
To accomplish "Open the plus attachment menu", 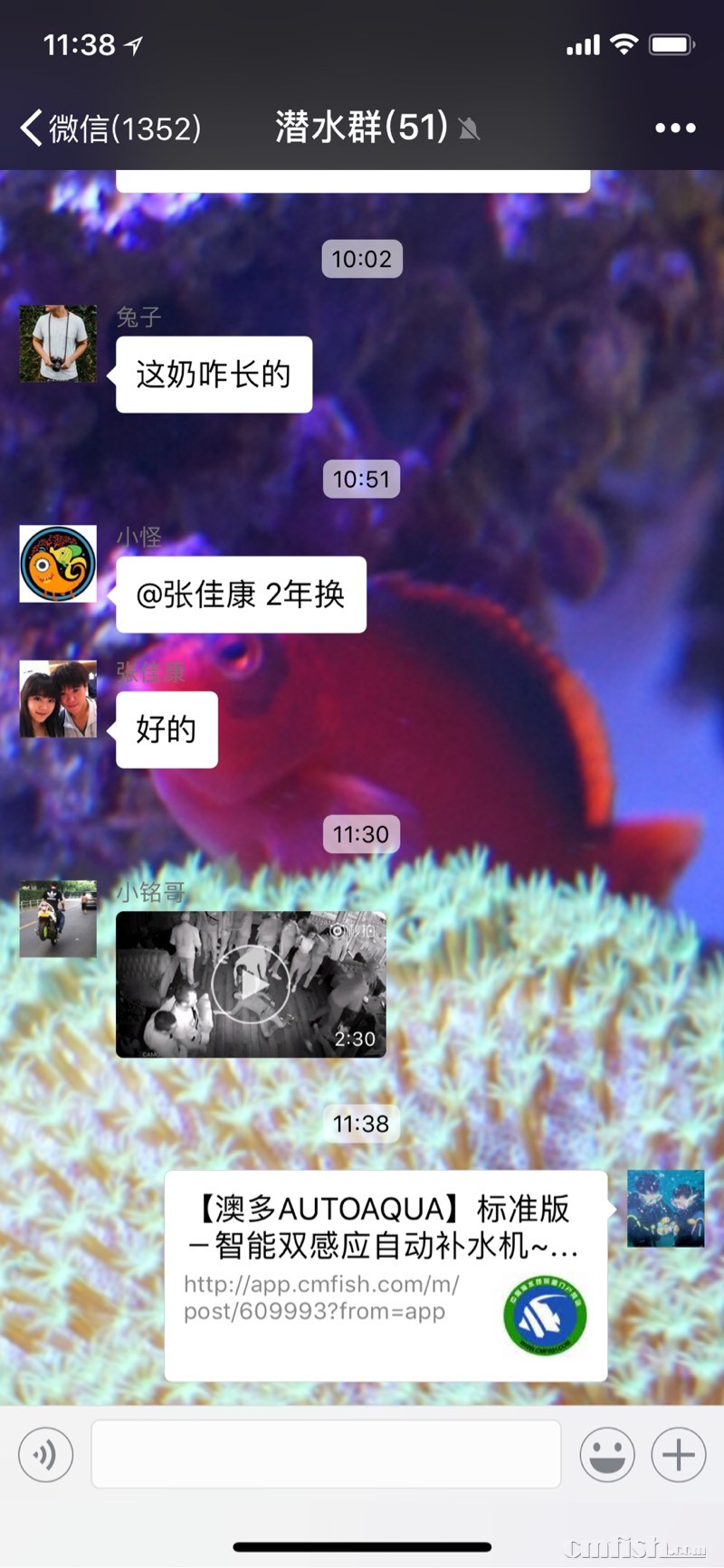I will 678,1454.
